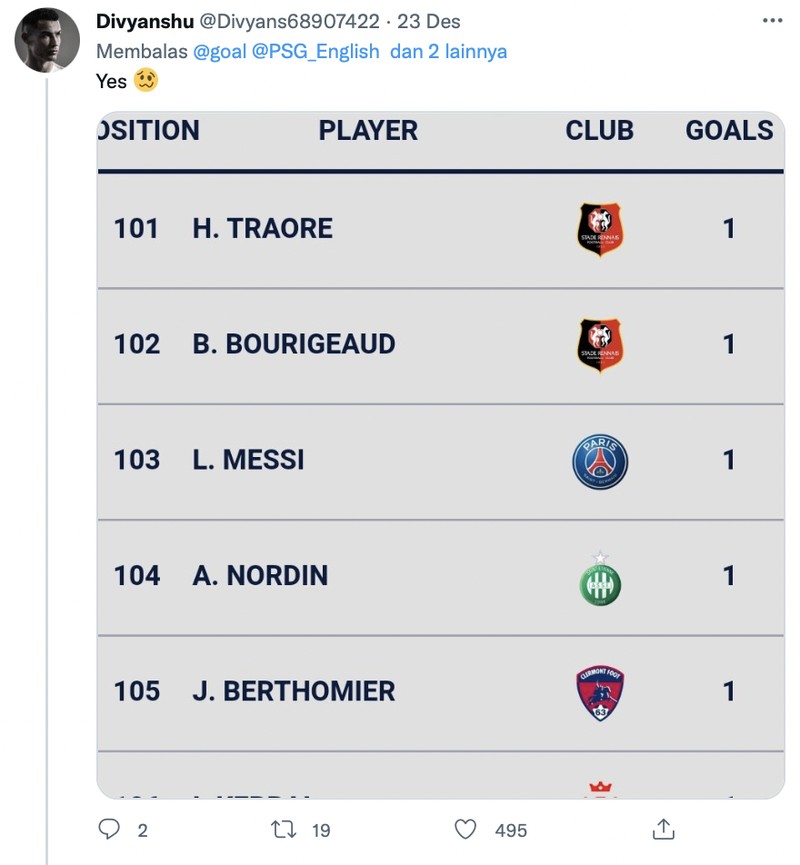Click the Clermont Foot crest beside J. Berthomier
Screen dimensions: 800x865
598,691
